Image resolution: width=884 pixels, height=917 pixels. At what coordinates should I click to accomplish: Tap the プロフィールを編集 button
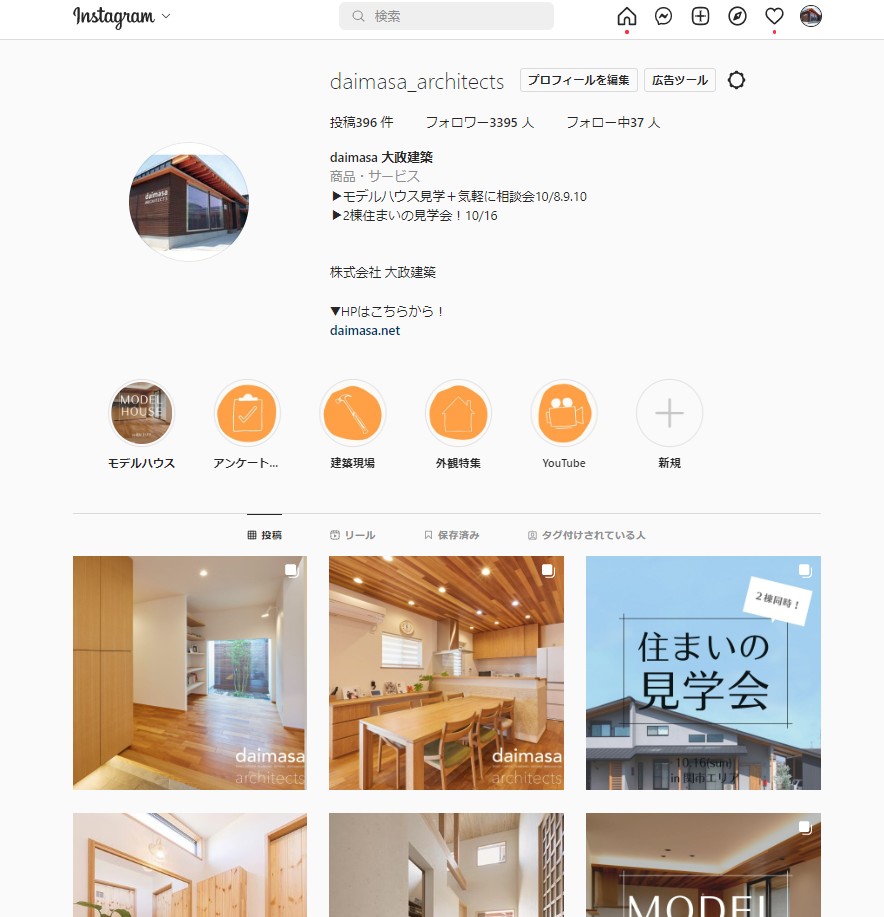point(578,80)
